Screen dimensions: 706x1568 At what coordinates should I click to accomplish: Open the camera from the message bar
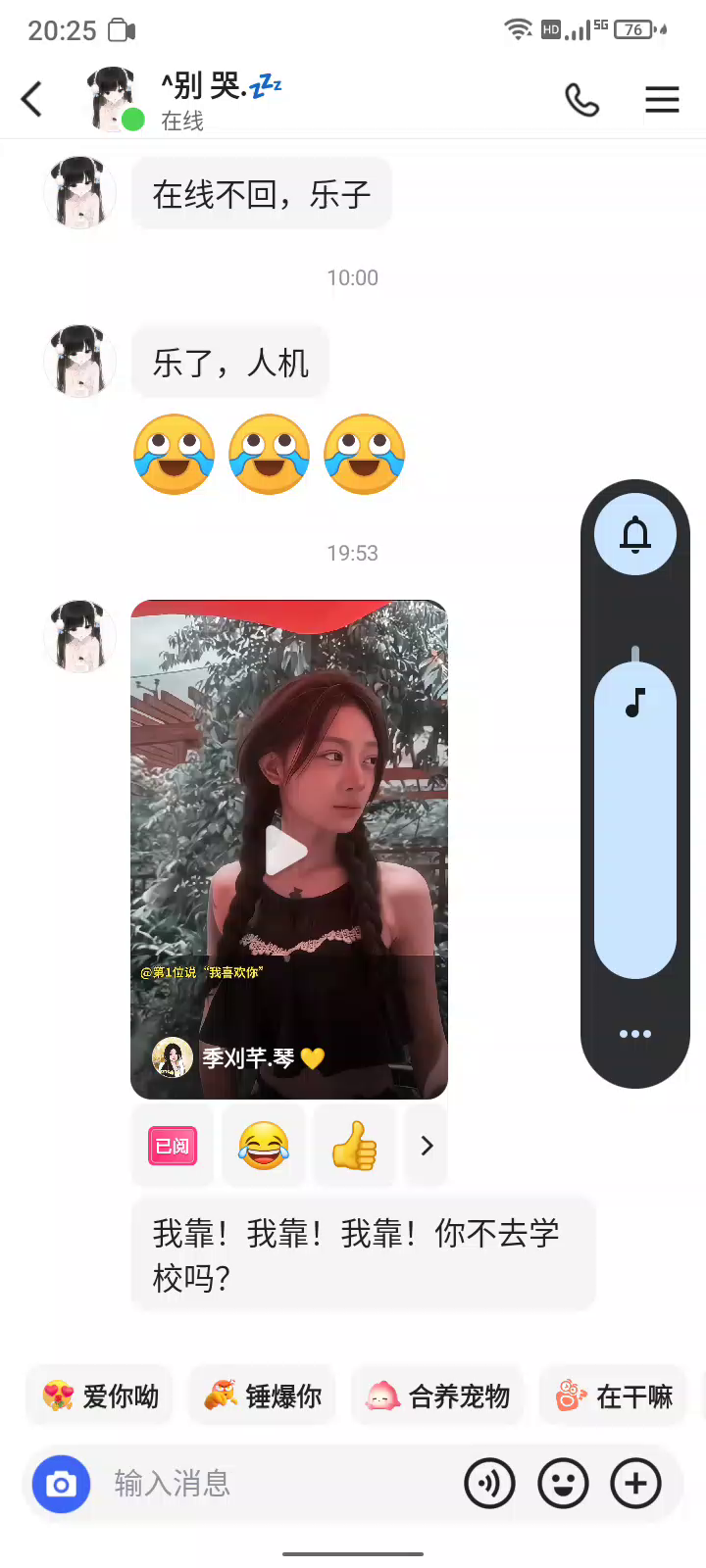pyautogui.click(x=61, y=1484)
